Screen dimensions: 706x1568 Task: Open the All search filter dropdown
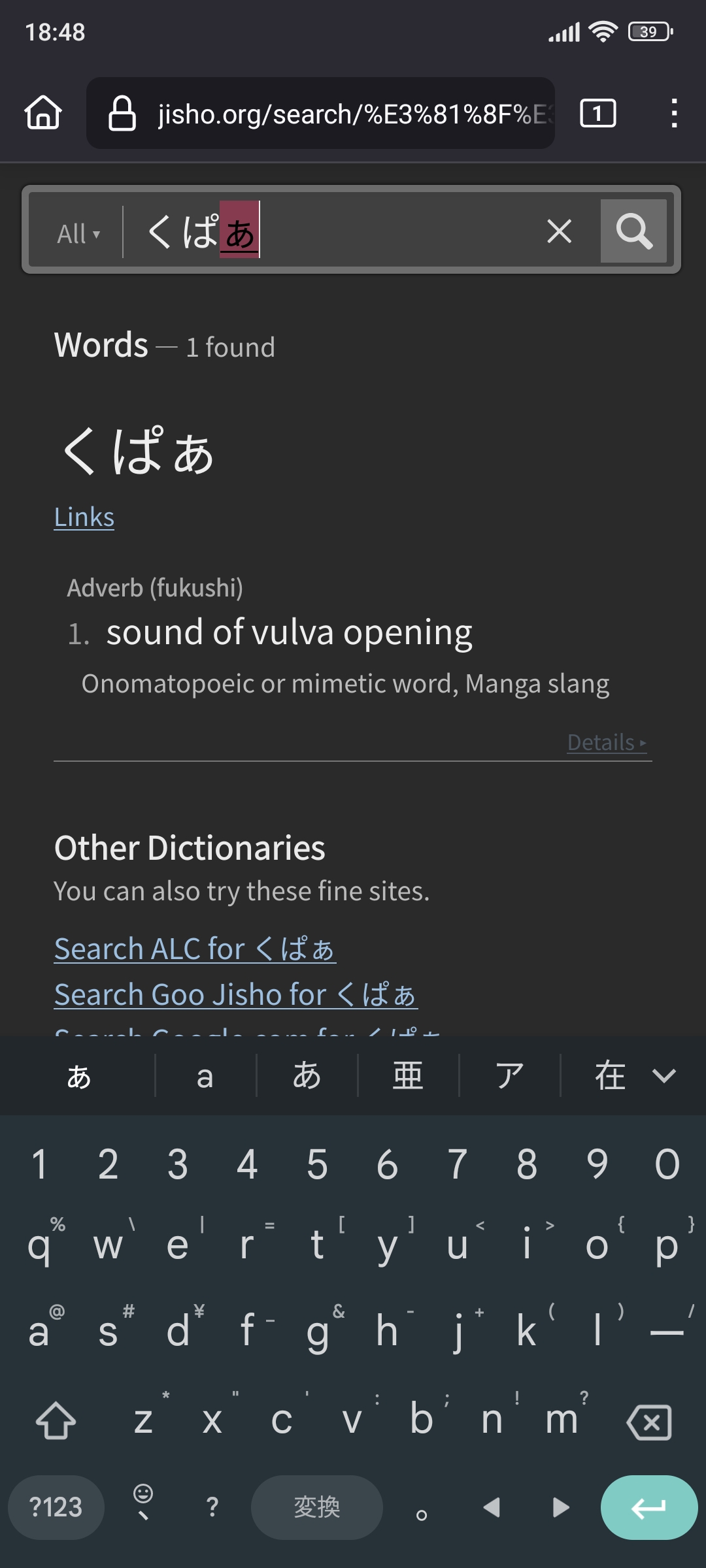pyautogui.click(x=78, y=233)
